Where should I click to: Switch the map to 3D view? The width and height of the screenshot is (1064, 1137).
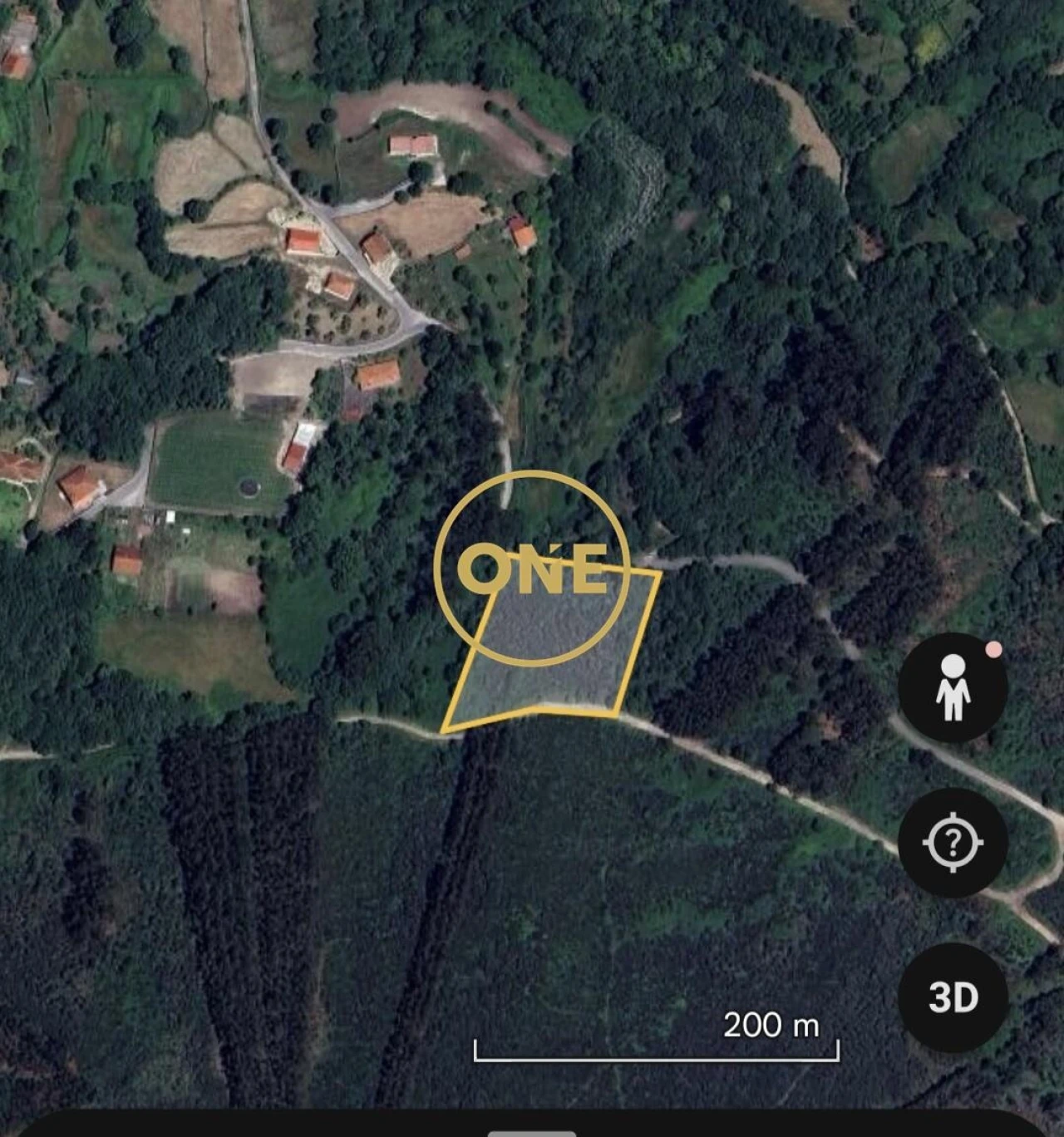[953, 997]
